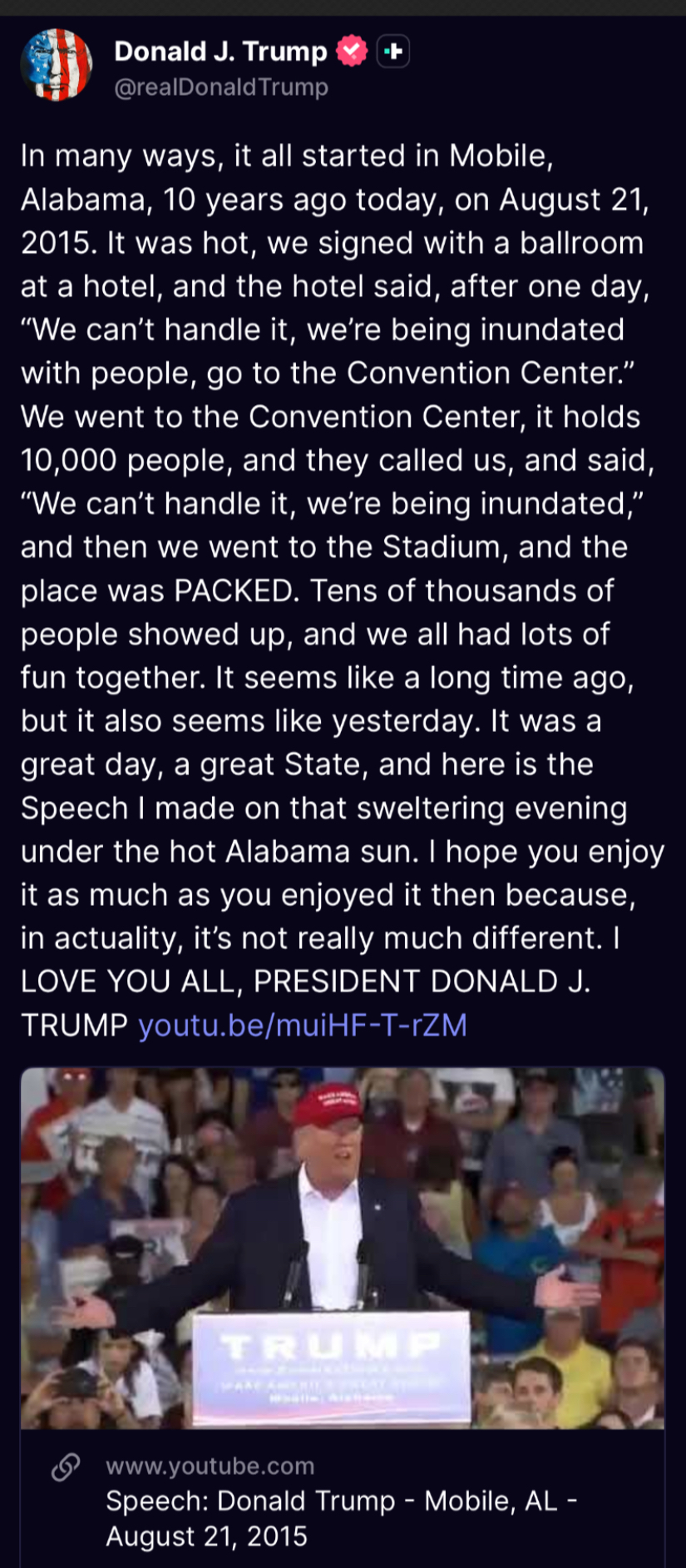686x1568 pixels.
Task: Open the Donald J. Trump profile name
Action: pyautogui.click(x=220, y=52)
